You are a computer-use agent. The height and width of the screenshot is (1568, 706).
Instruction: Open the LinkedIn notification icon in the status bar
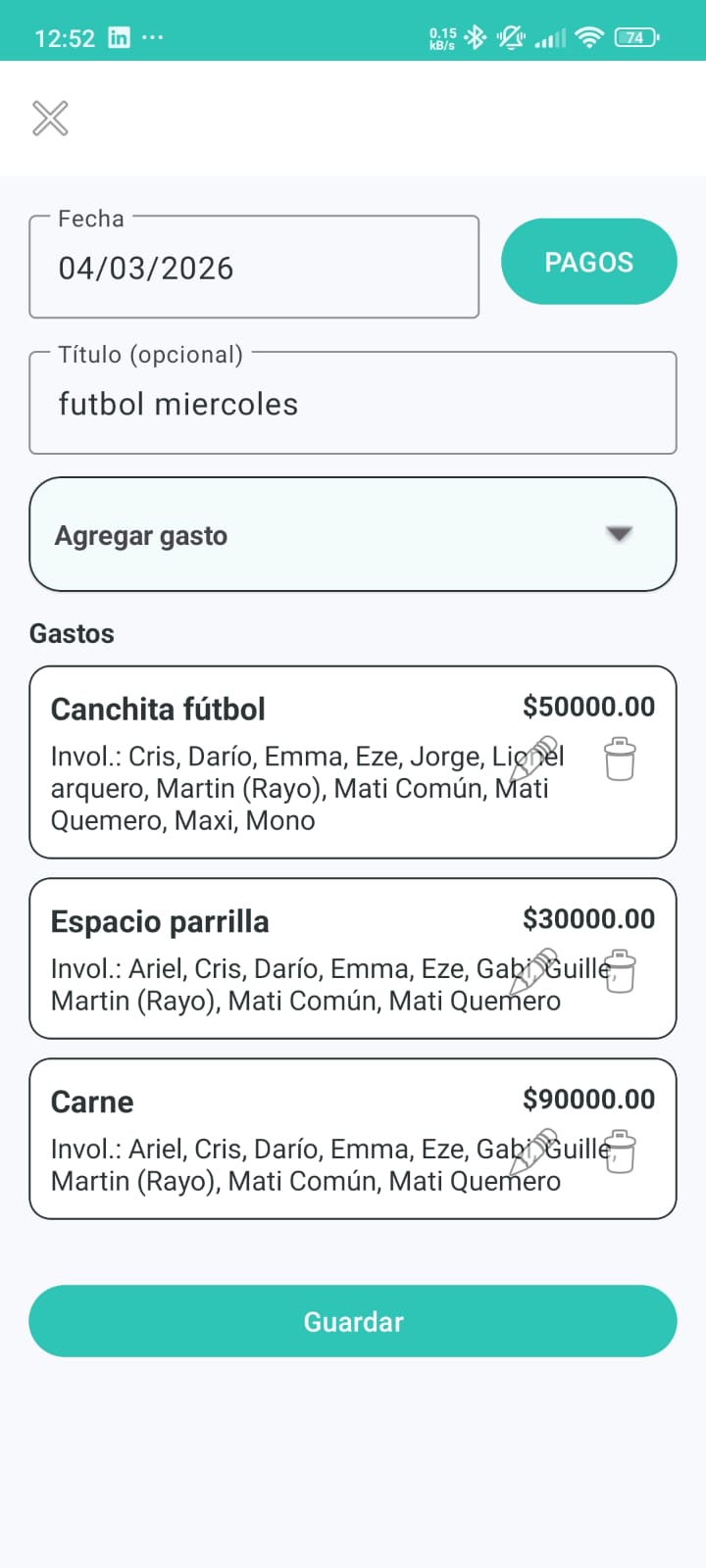118,37
